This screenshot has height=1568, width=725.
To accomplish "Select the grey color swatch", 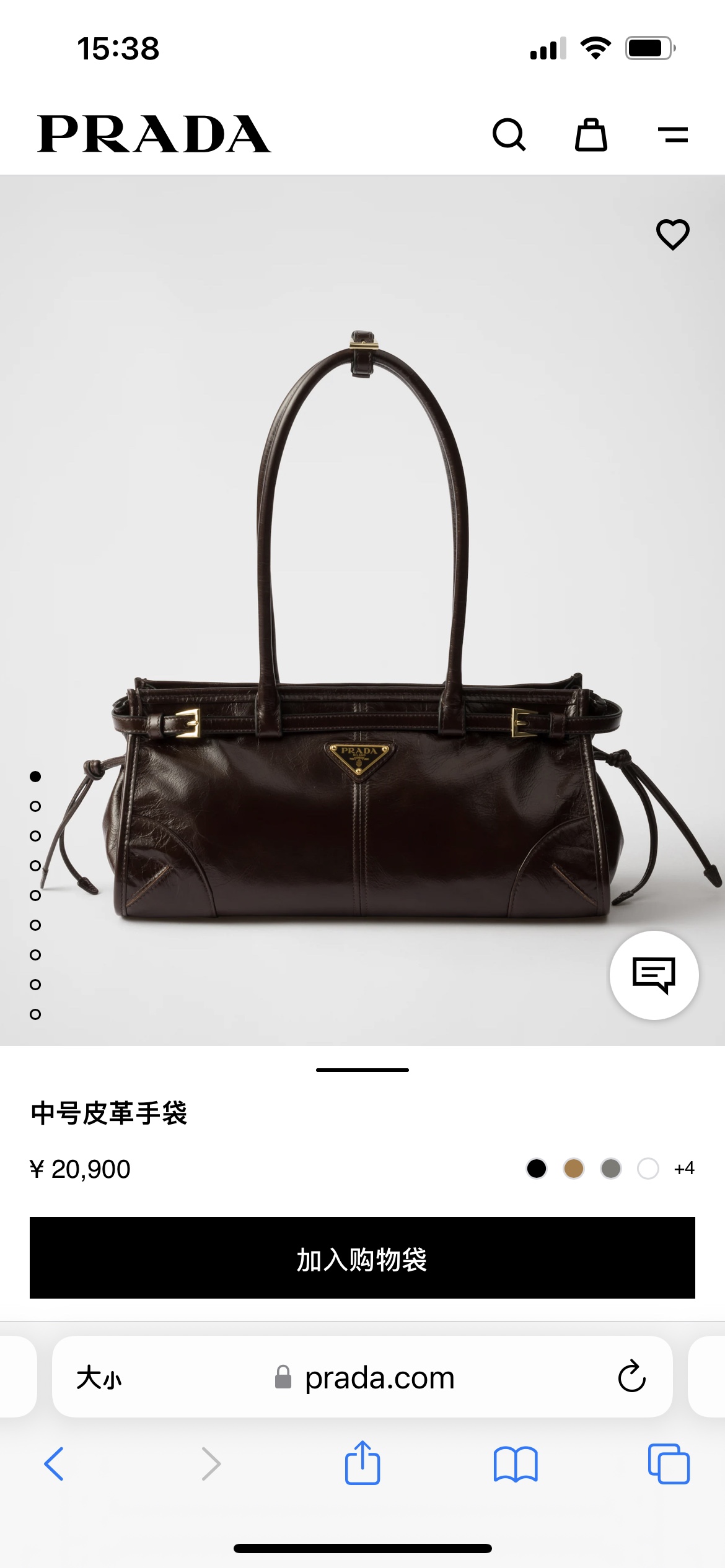I will coord(611,1169).
